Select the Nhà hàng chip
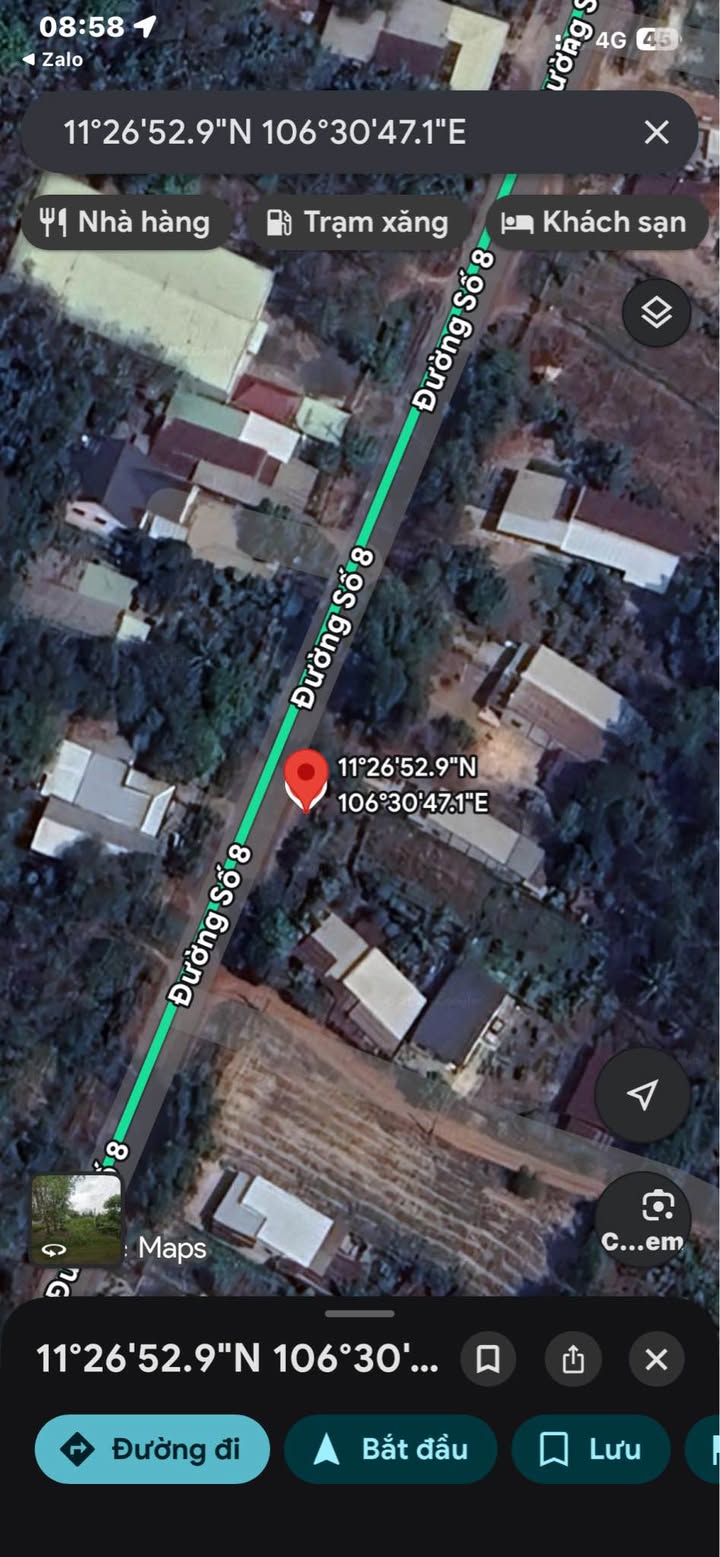The width and height of the screenshot is (720, 1557). click(x=126, y=222)
